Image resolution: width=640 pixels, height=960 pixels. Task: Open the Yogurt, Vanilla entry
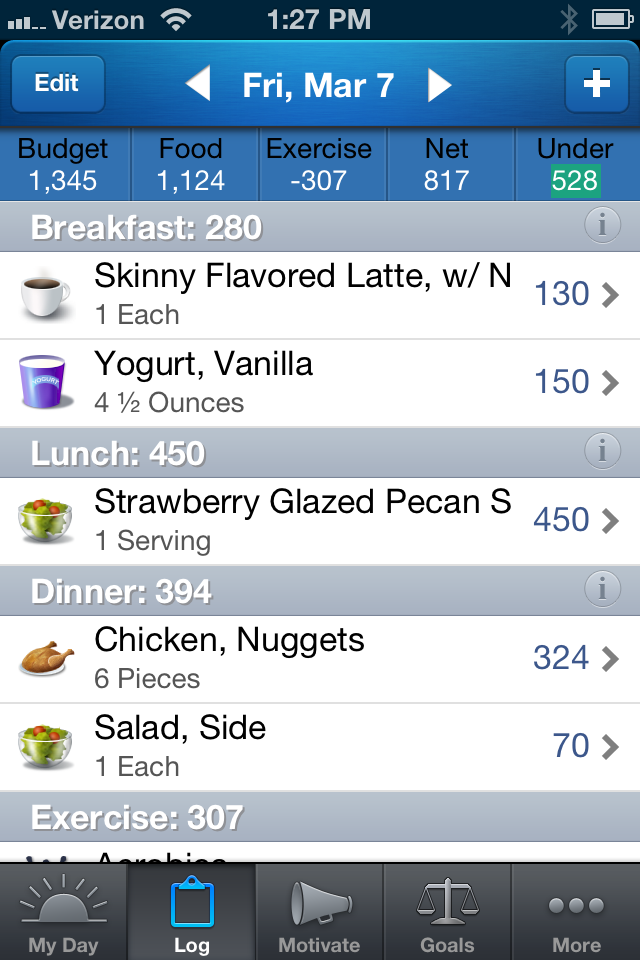pyautogui.click(x=320, y=383)
